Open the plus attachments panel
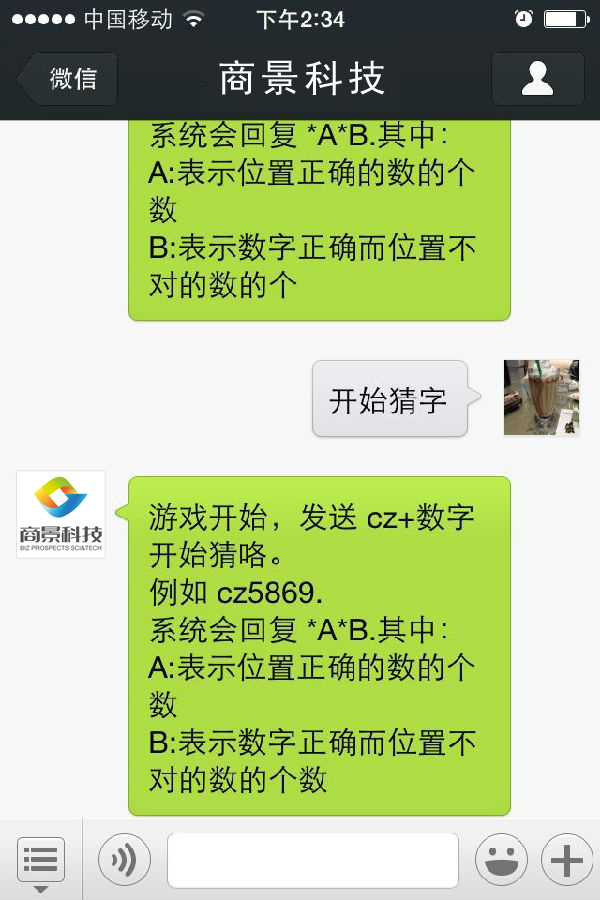 567,860
